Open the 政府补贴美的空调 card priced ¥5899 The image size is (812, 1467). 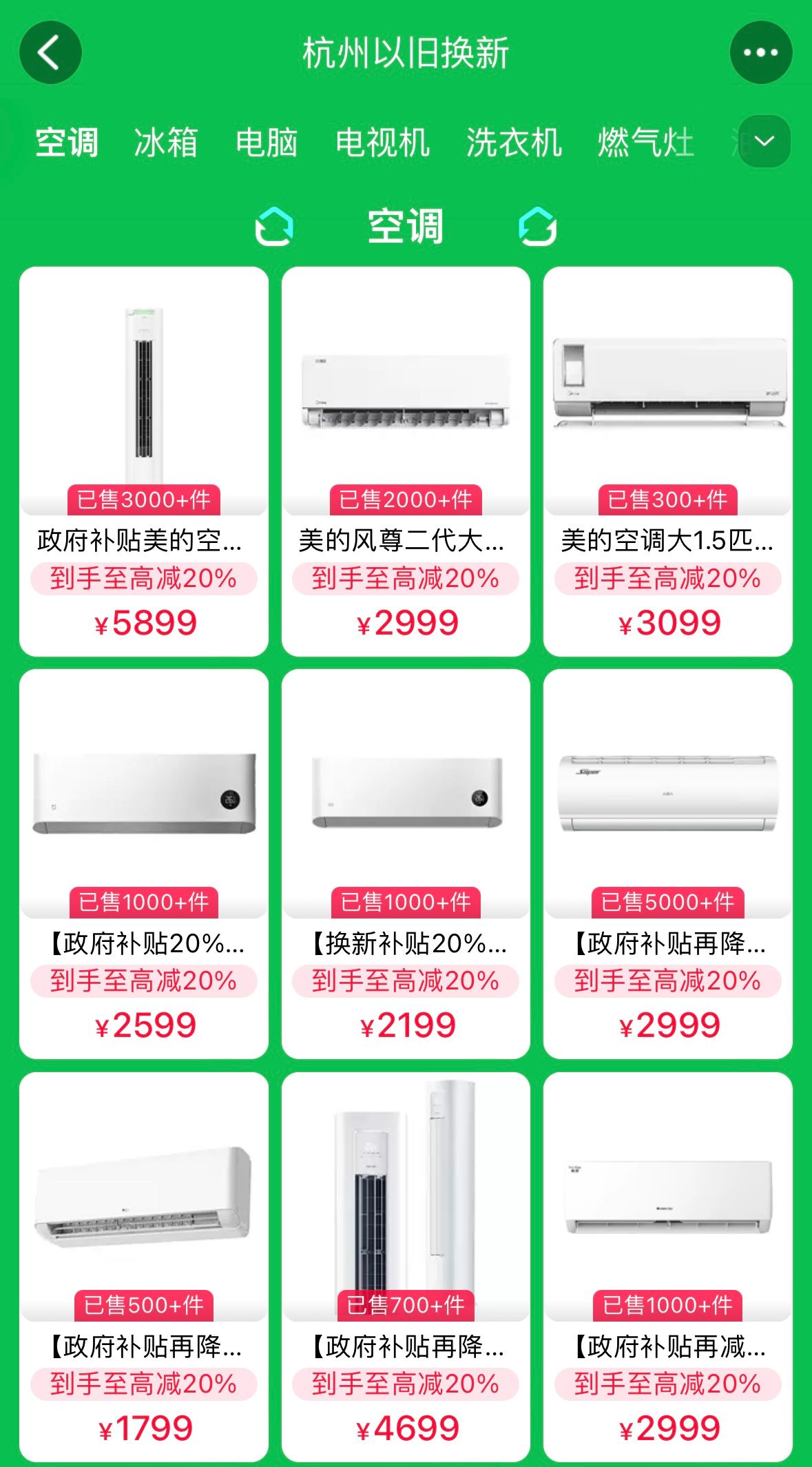point(144,460)
